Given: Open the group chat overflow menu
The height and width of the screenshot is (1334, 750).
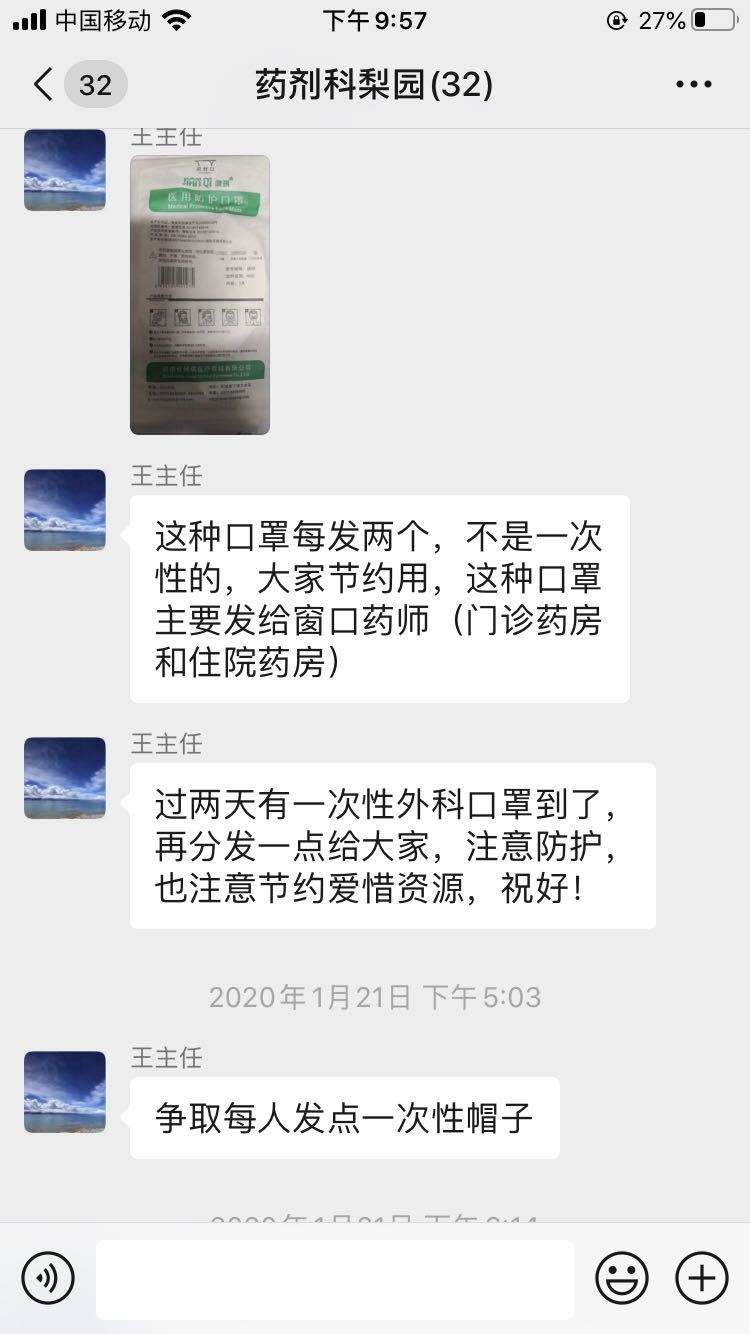Looking at the screenshot, I should click(x=693, y=85).
